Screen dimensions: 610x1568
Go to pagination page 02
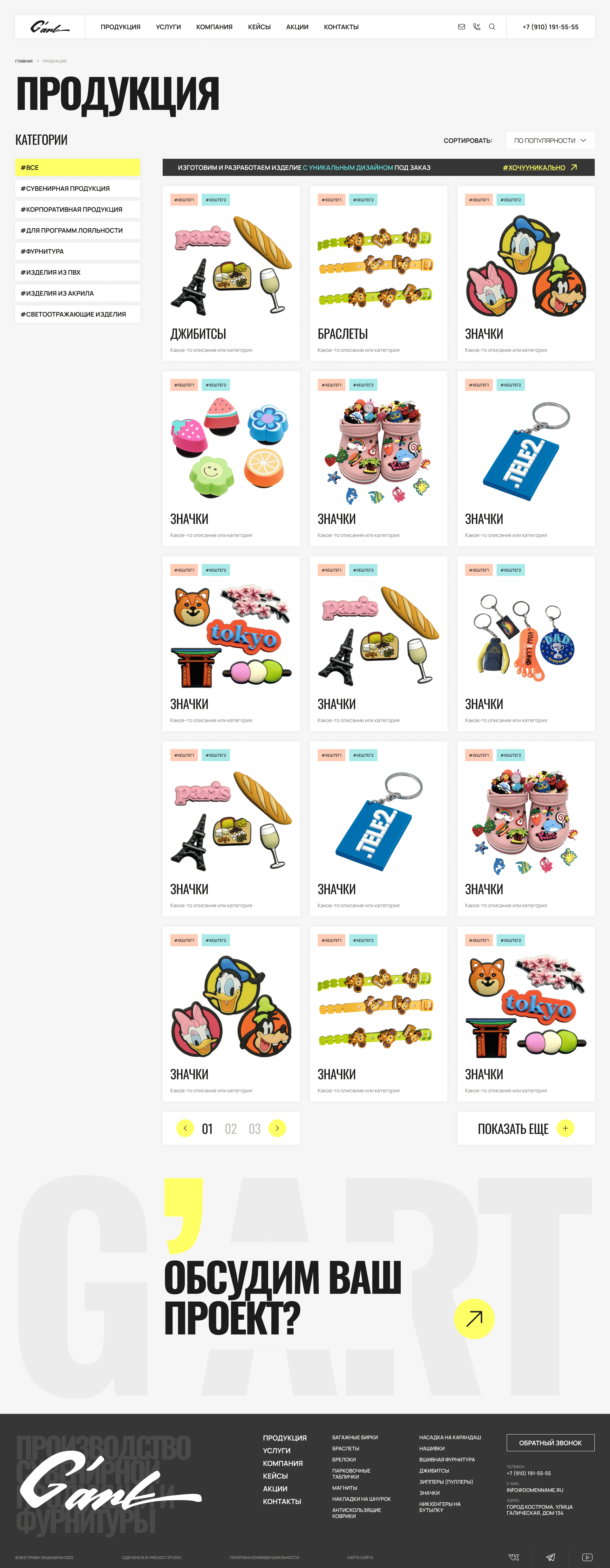(231, 1129)
